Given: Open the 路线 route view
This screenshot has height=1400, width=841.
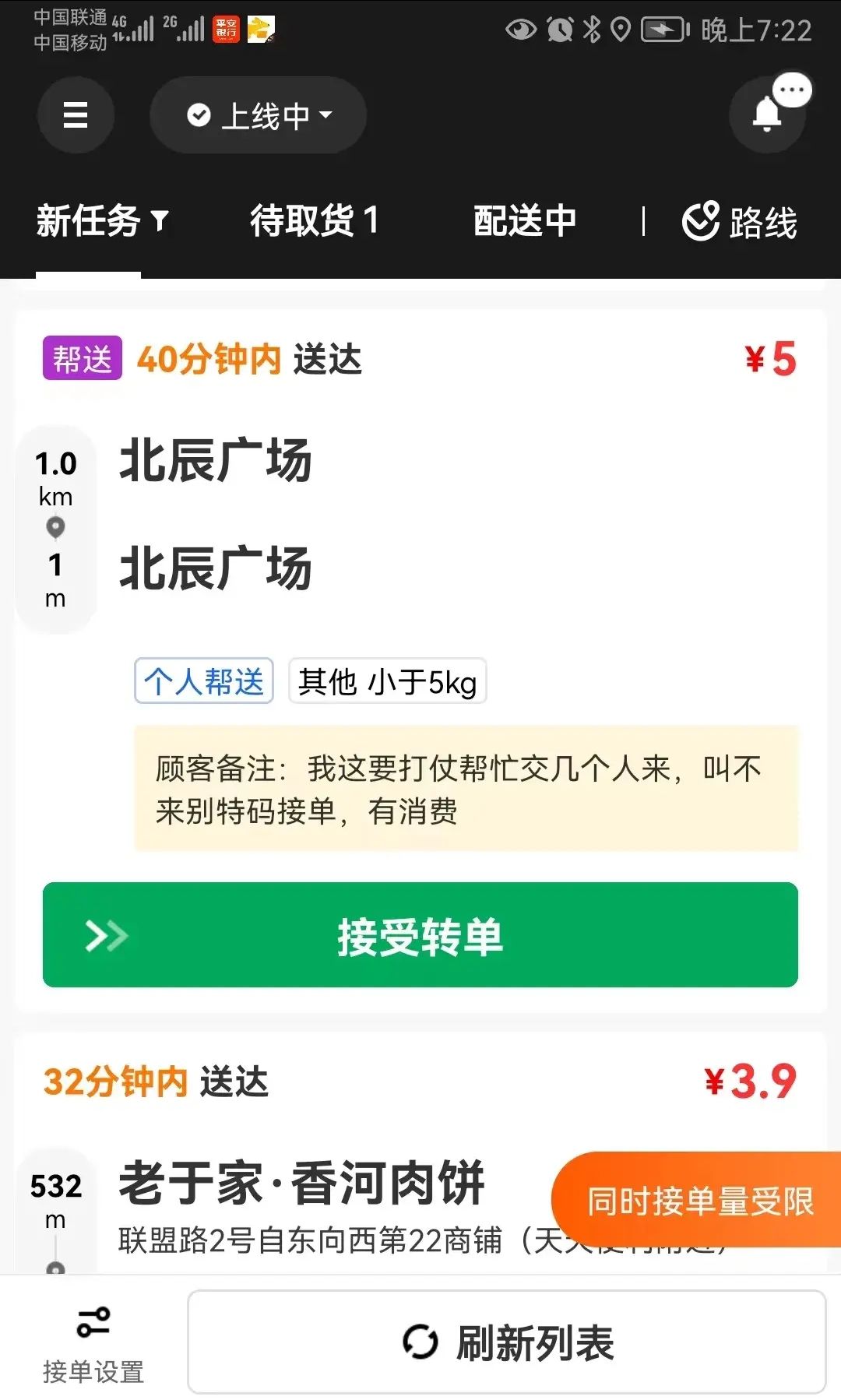Looking at the screenshot, I should tap(740, 222).
